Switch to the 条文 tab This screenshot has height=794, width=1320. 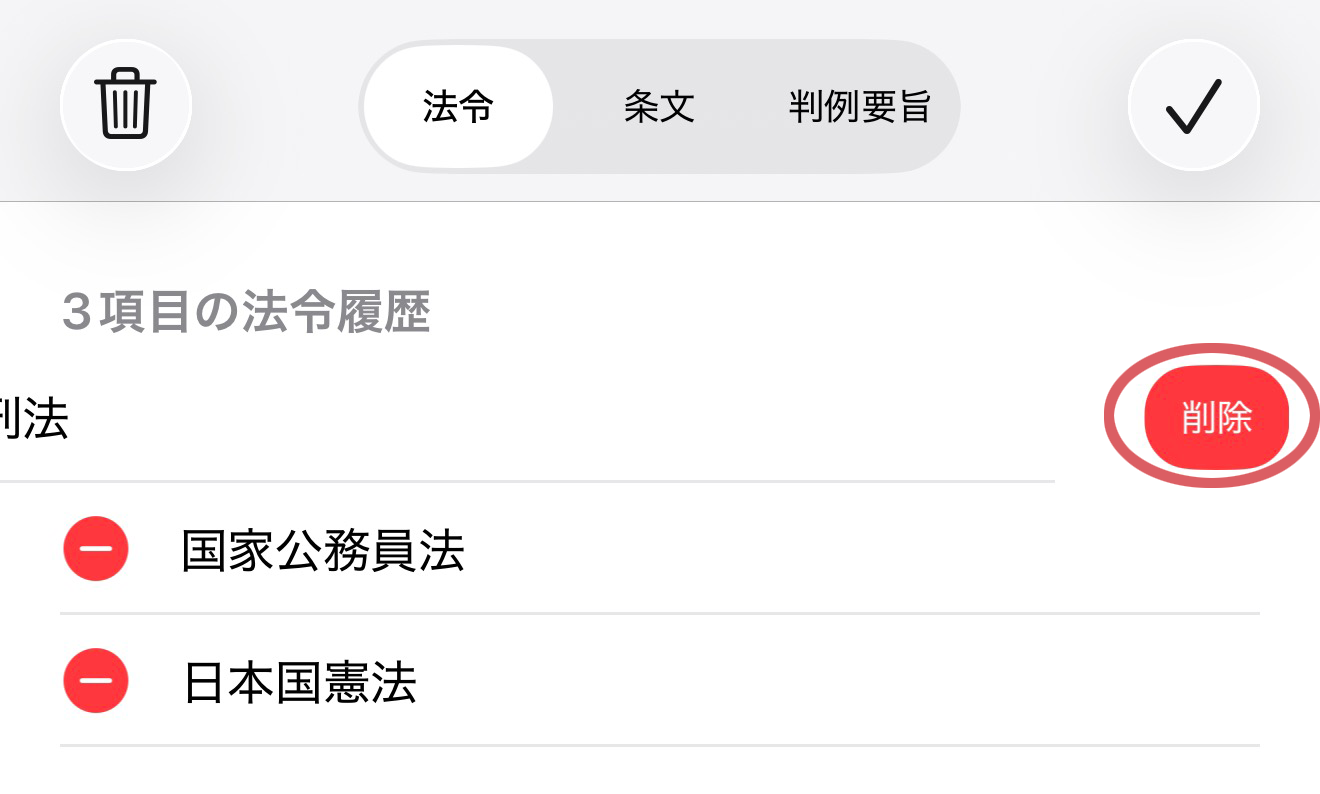pos(659,106)
